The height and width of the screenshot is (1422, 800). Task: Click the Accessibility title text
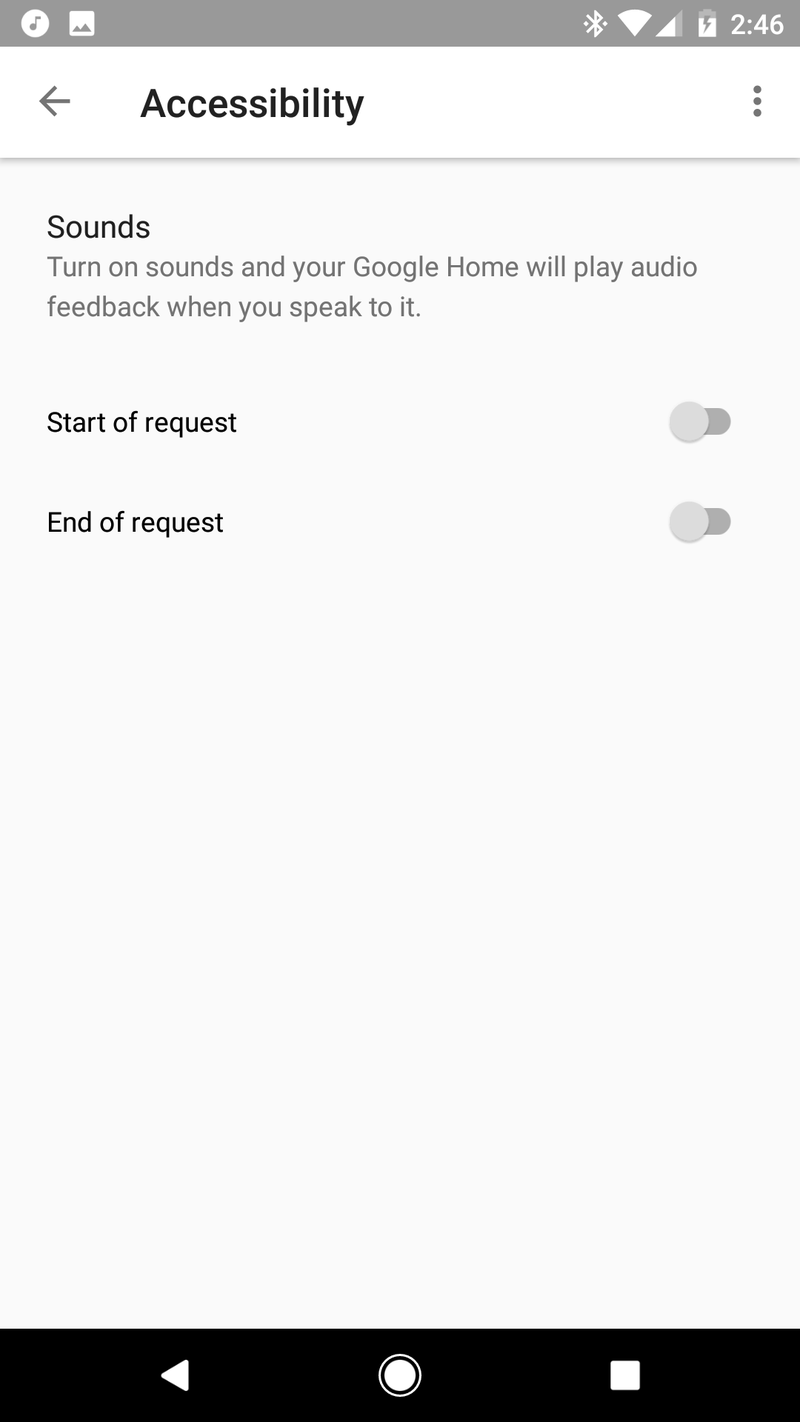click(x=252, y=101)
